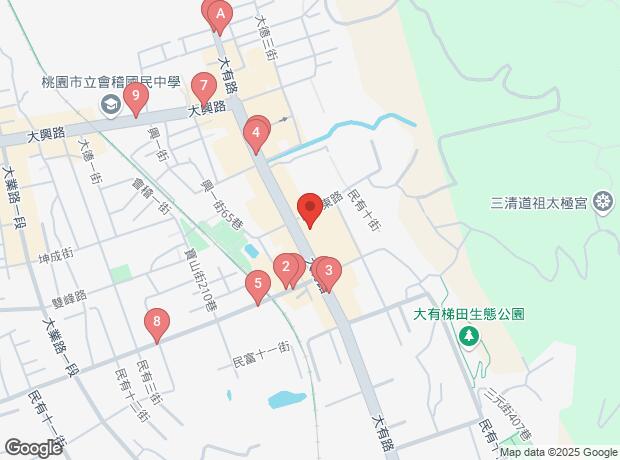Open location marker 9

(x=136, y=97)
